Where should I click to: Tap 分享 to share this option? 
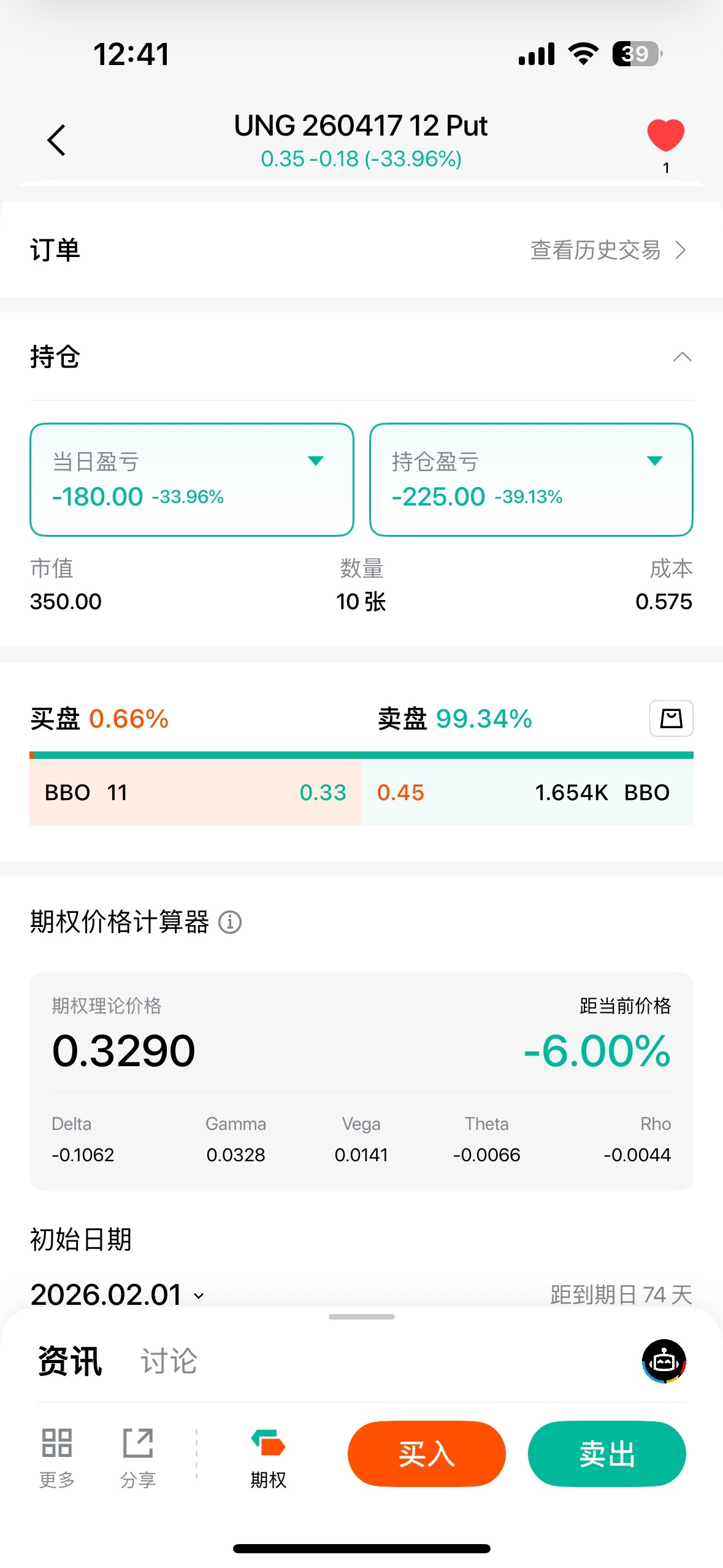coord(138,1458)
